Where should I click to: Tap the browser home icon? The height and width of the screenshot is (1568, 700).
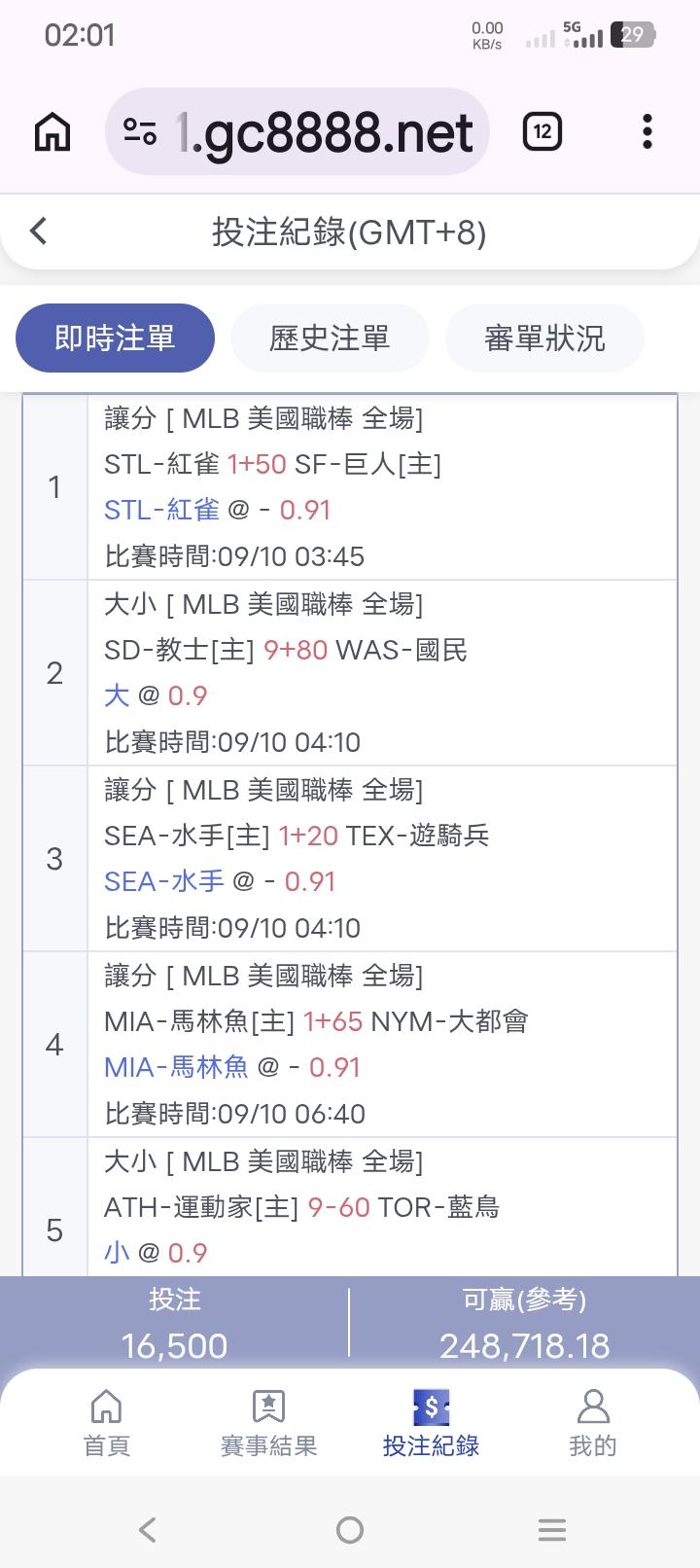(52, 132)
